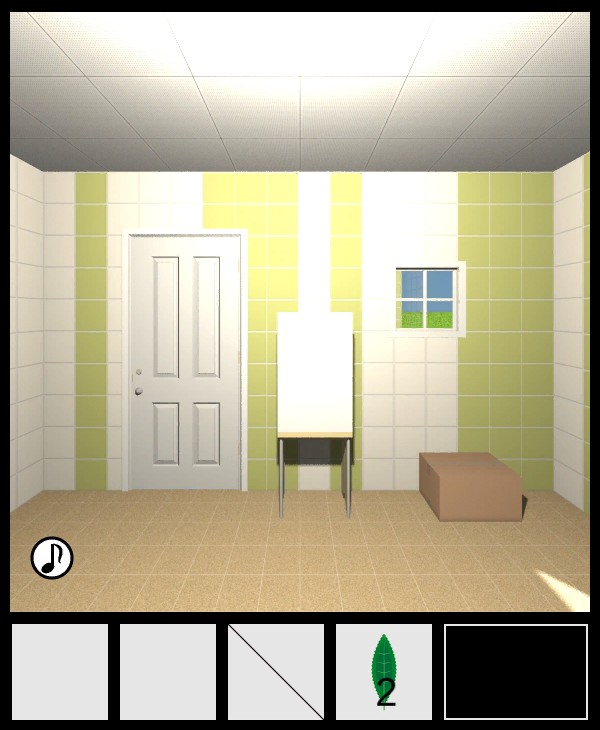This screenshot has width=600, height=730.
Task: Toggle the music note sound button
Action: coord(52,558)
